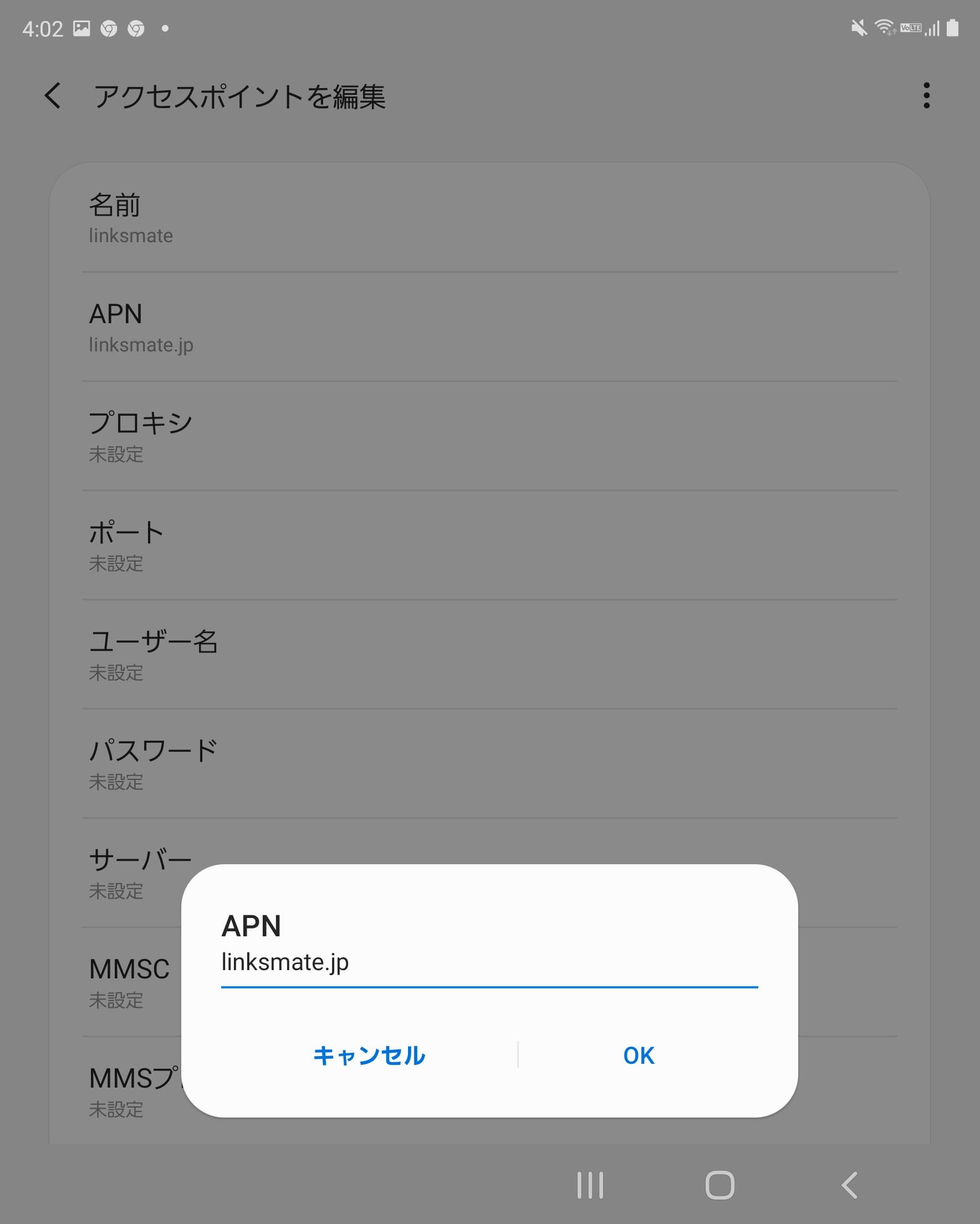Screen dimensions: 980x1224
Task: Tap the back navigation button
Action: (848, 1186)
